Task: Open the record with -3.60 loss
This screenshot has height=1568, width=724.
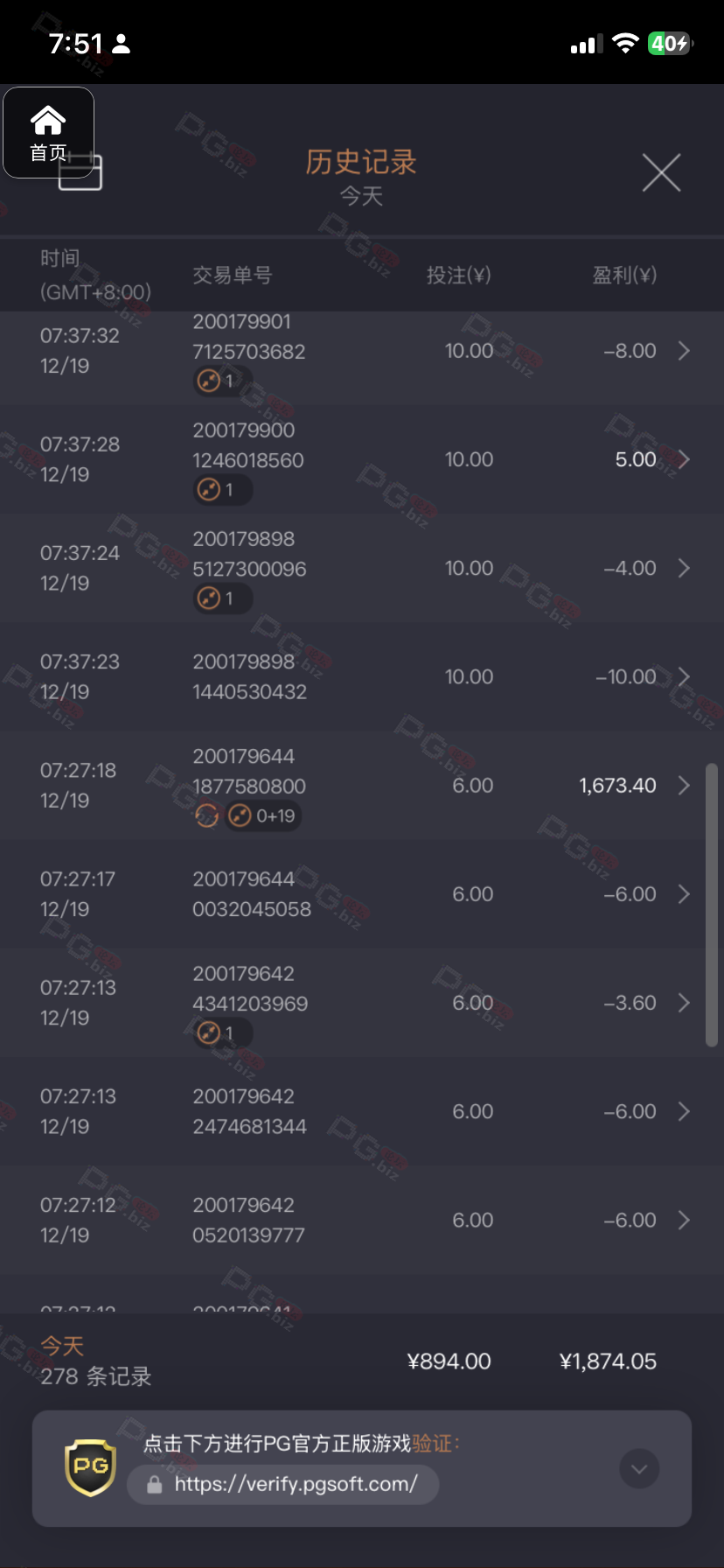Action: click(x=684, y=1003)
